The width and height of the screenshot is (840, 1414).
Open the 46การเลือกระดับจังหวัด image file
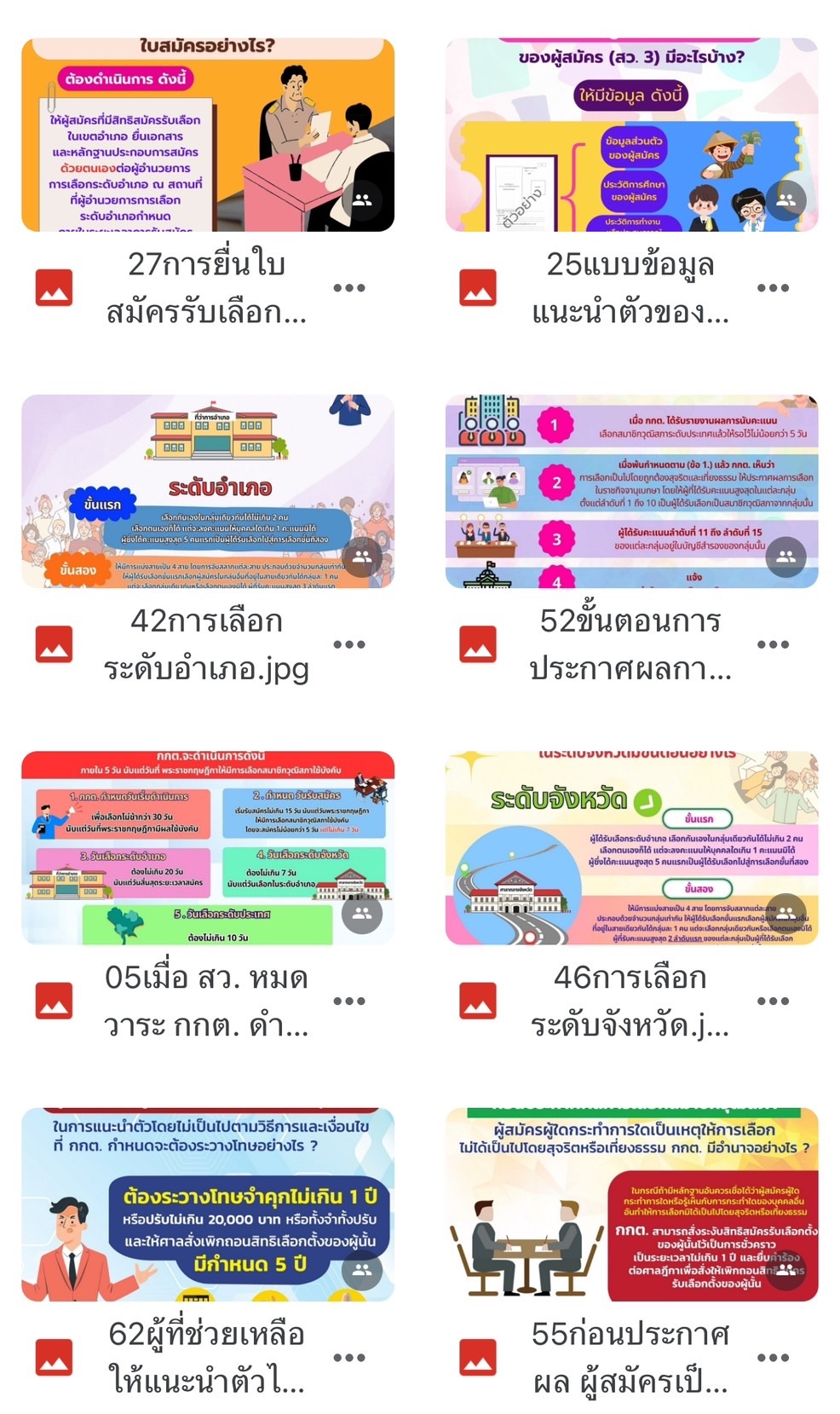coord(631,847)
